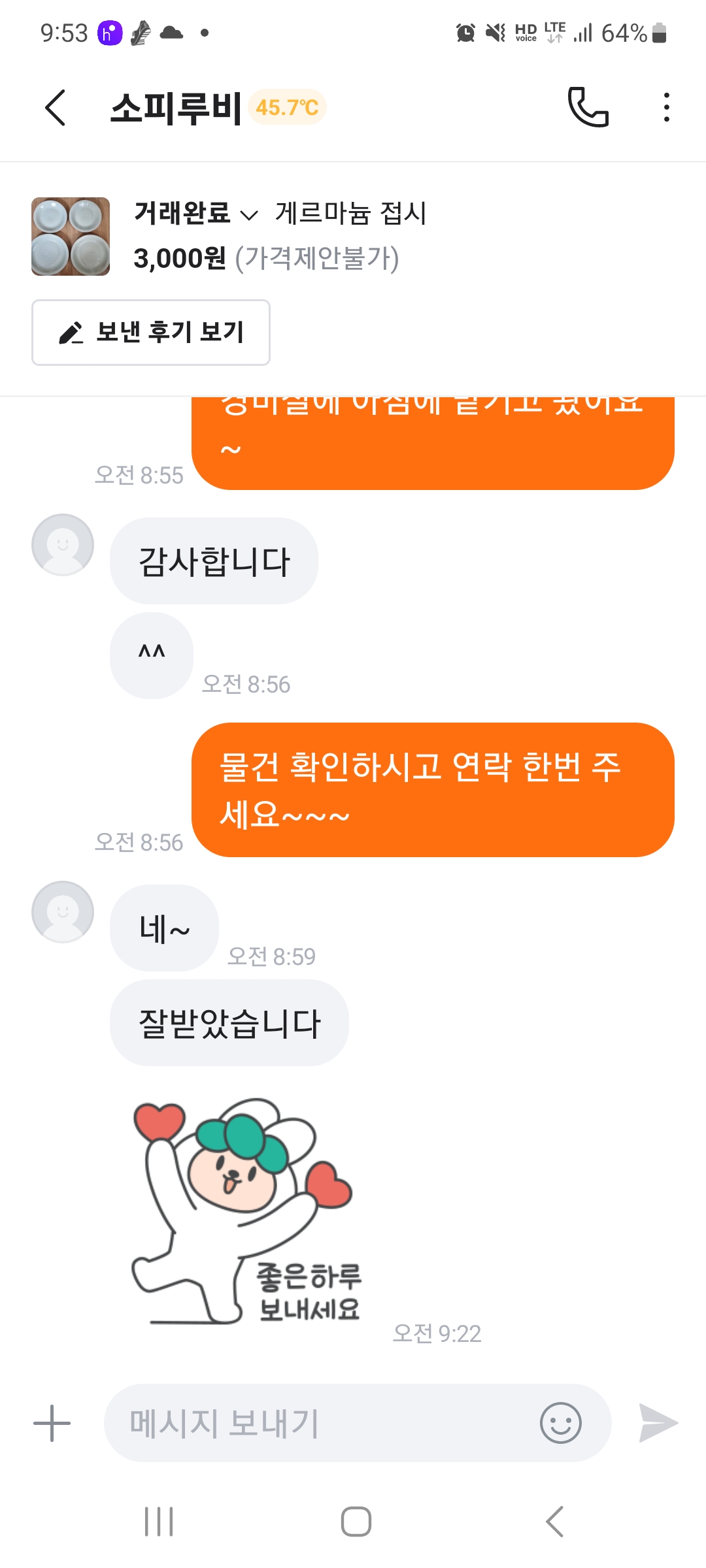Tap the 보낸 후기 보기 button

pyautogui.click(x=151, y=333)
